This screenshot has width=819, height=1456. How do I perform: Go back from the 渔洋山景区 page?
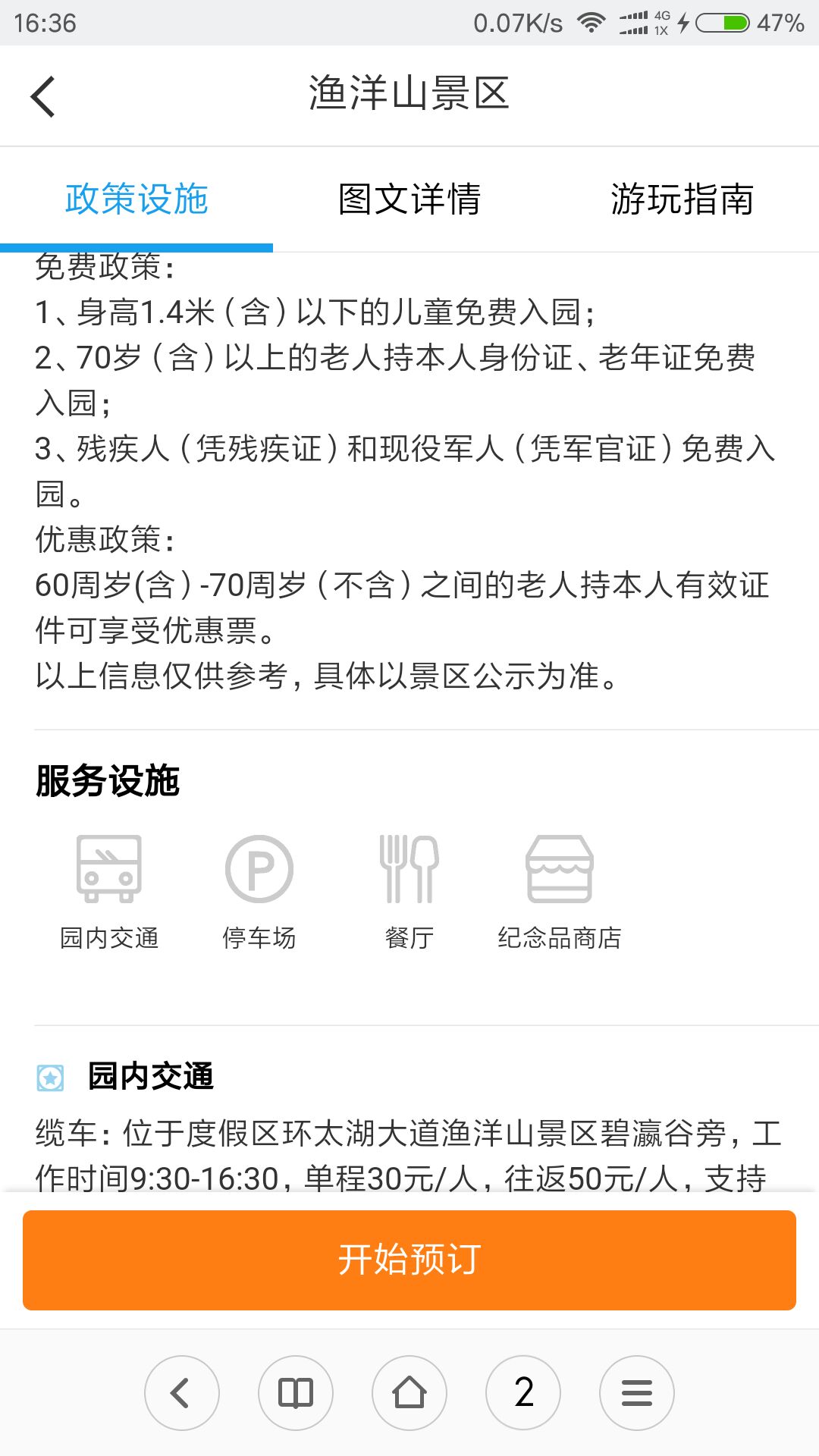click(x=43, y=96)
